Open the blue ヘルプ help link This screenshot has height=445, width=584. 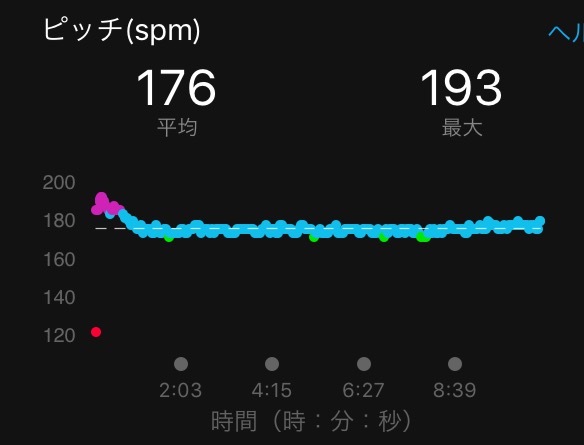[566, 33]
